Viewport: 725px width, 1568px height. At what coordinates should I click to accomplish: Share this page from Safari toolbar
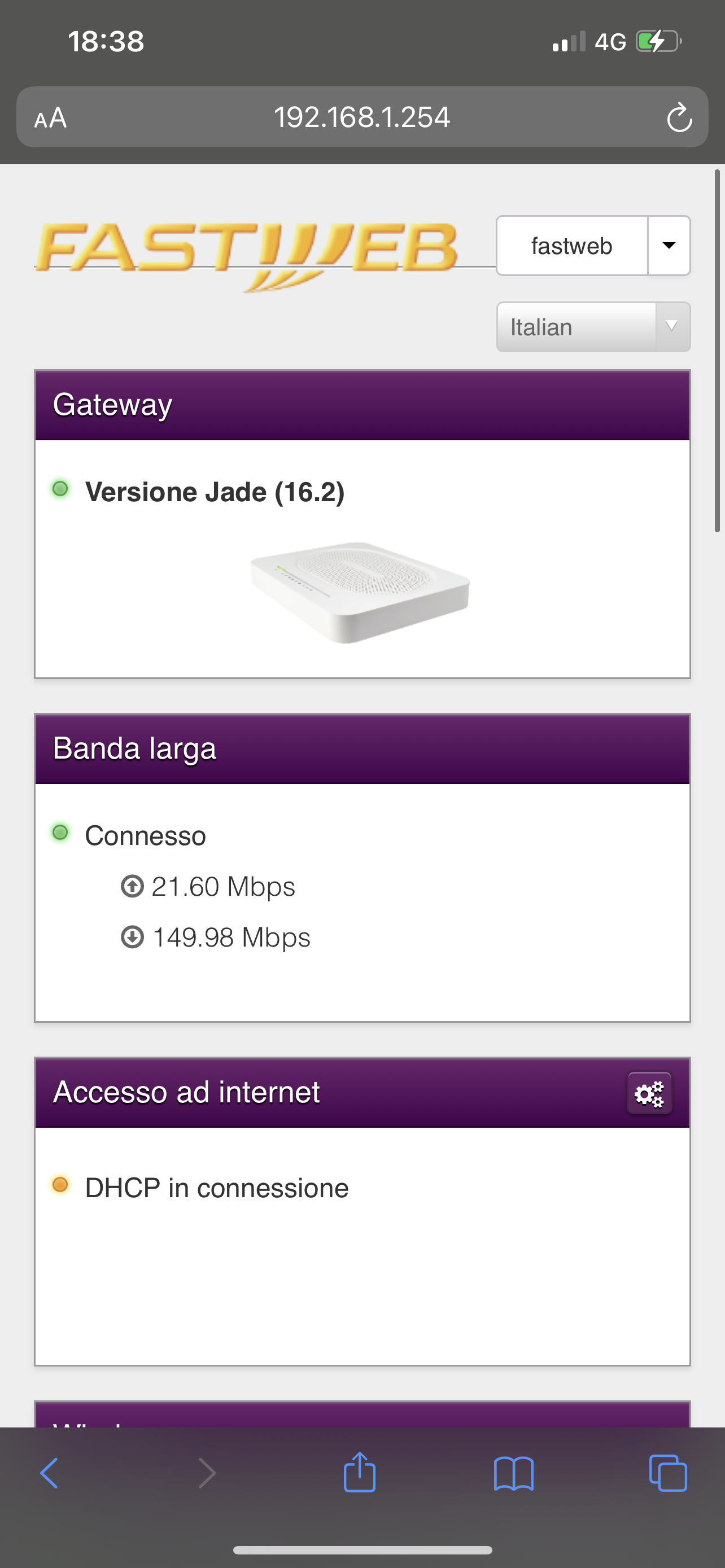coord(359,1472)
